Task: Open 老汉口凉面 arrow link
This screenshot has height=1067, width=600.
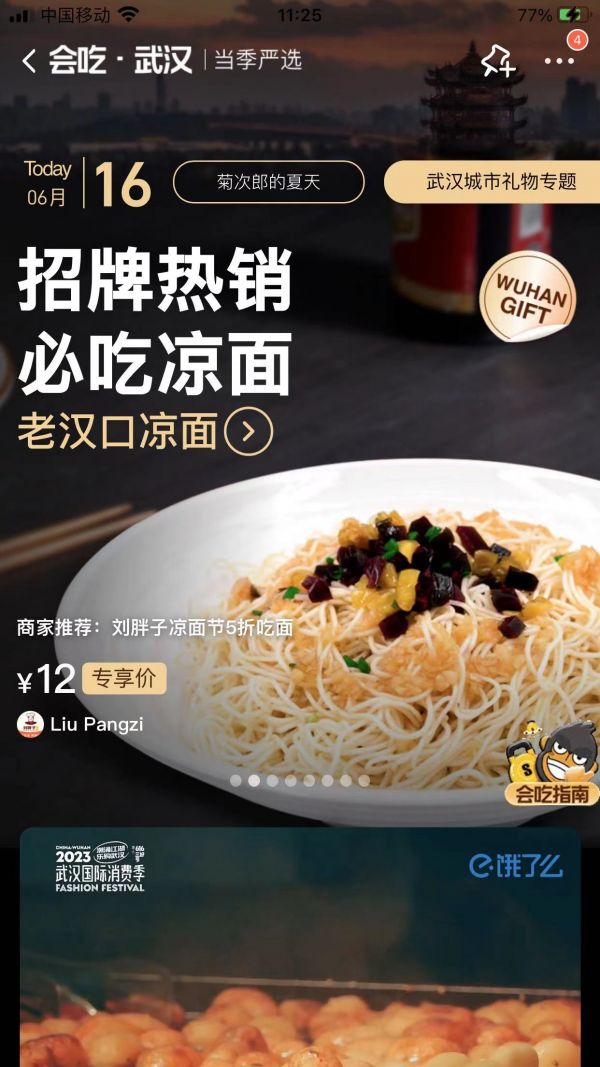Action: point(249,432)
